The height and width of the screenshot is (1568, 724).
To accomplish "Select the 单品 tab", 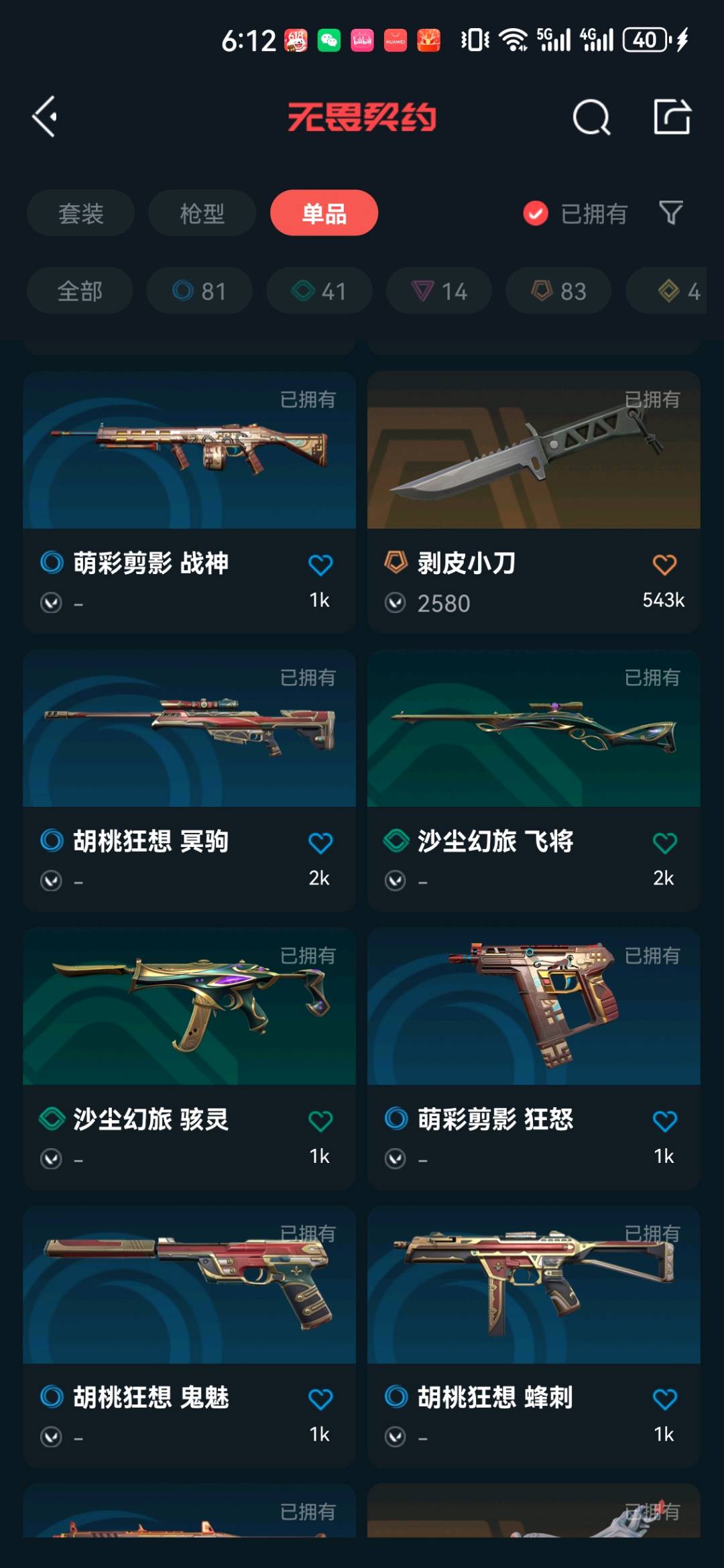I will pos(324,213).
